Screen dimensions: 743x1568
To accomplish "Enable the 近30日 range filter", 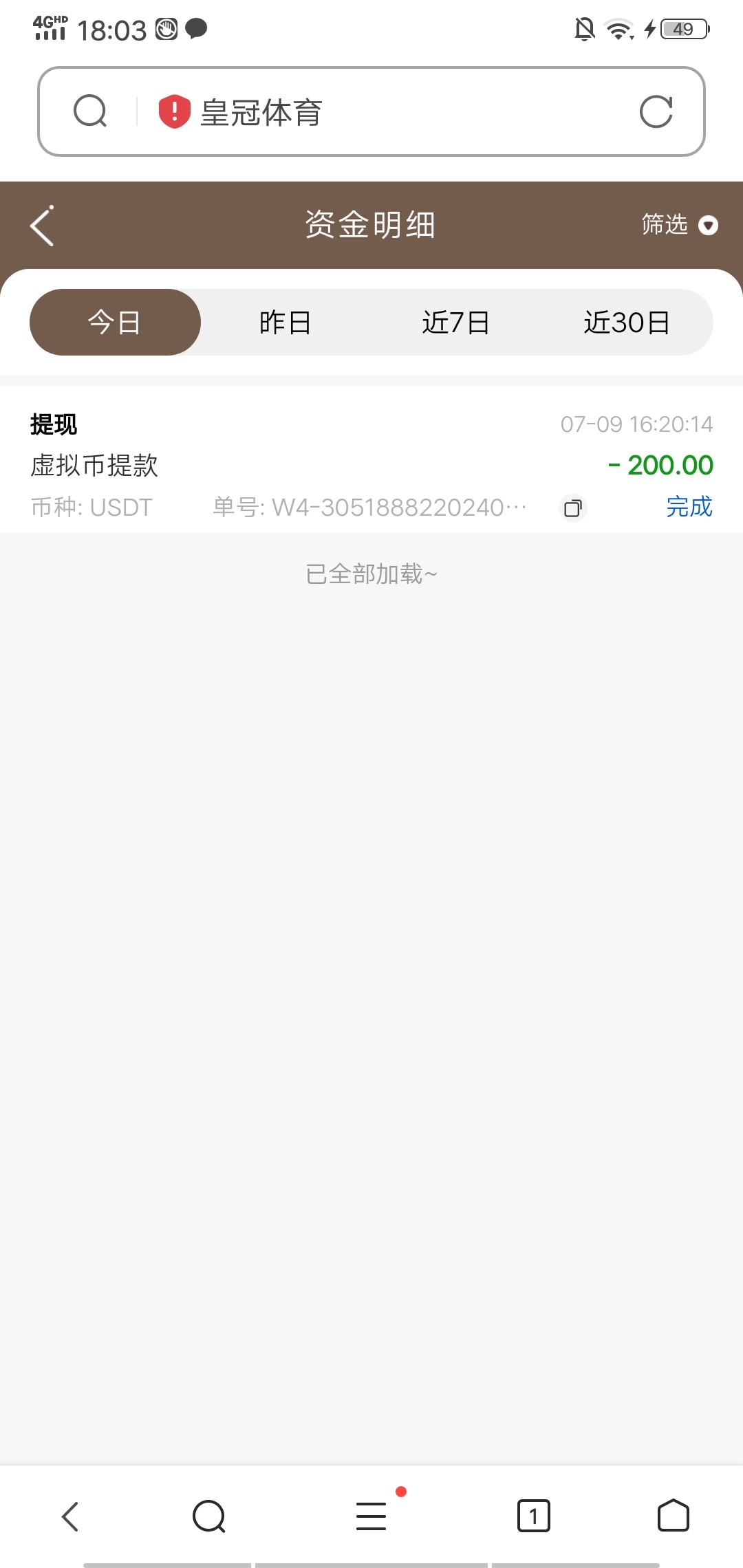I will point(628,322).
